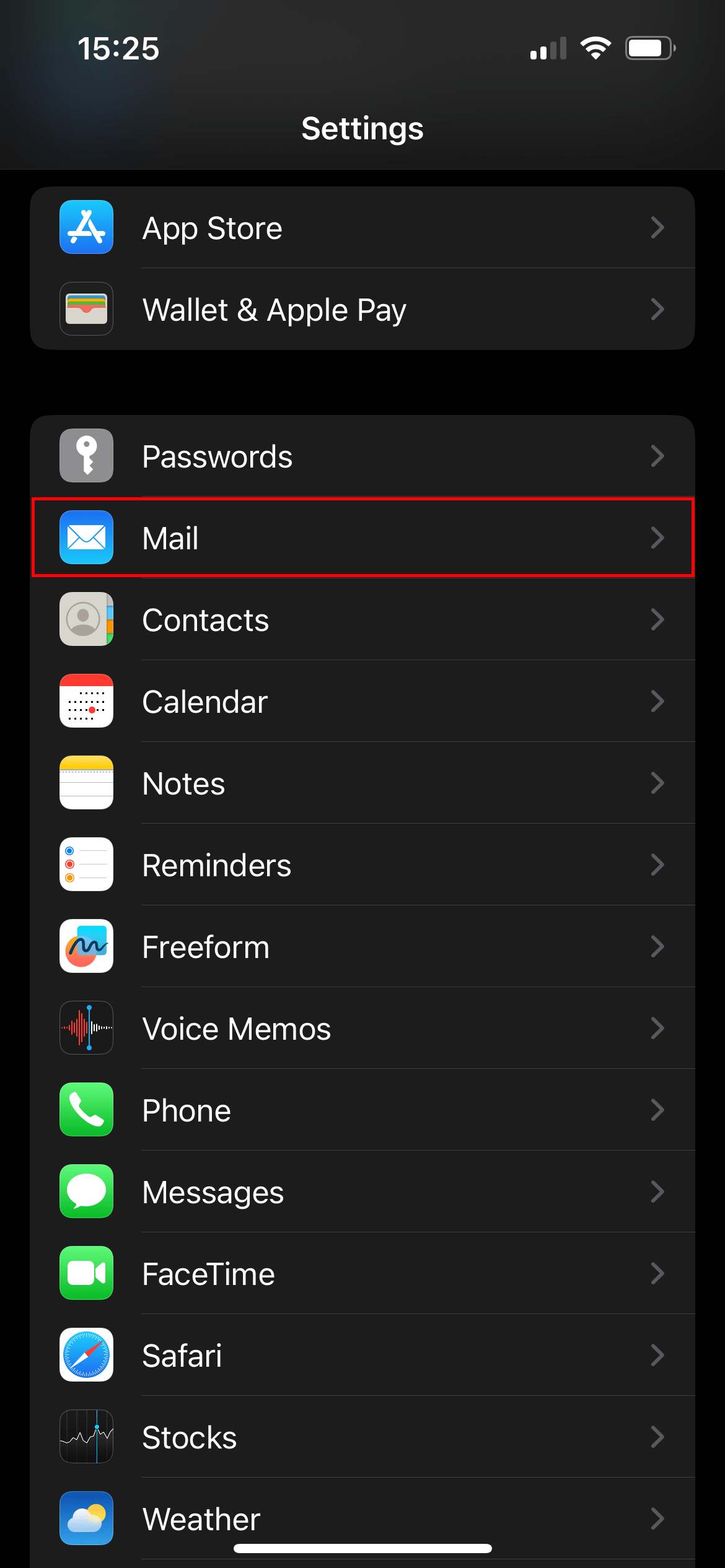Go to Messages settings
This screenshot has height=1568, width=725.
tap(362, 1192)
